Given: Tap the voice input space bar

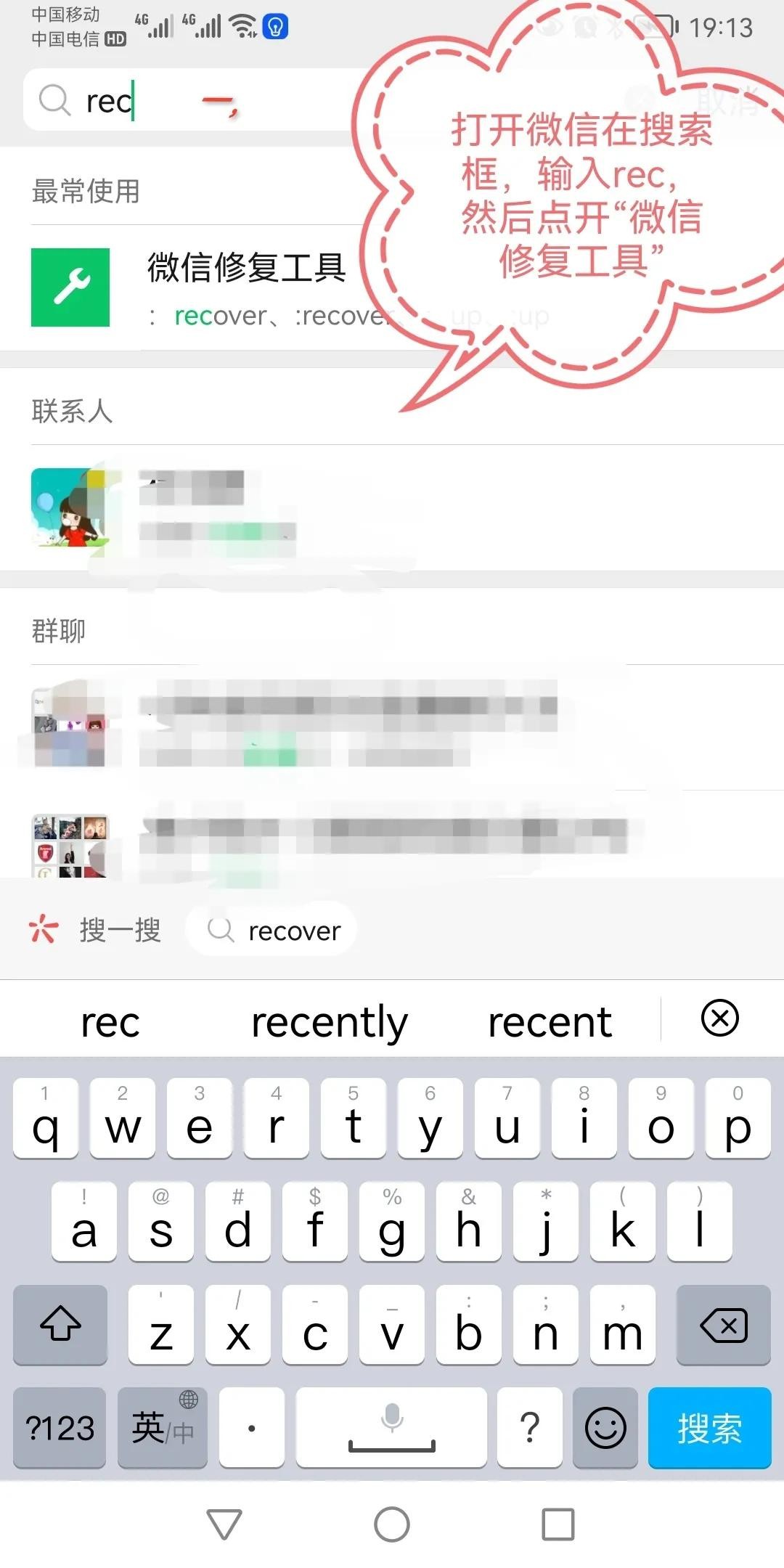Looking at the screenshot, I should pos(391,1428).
